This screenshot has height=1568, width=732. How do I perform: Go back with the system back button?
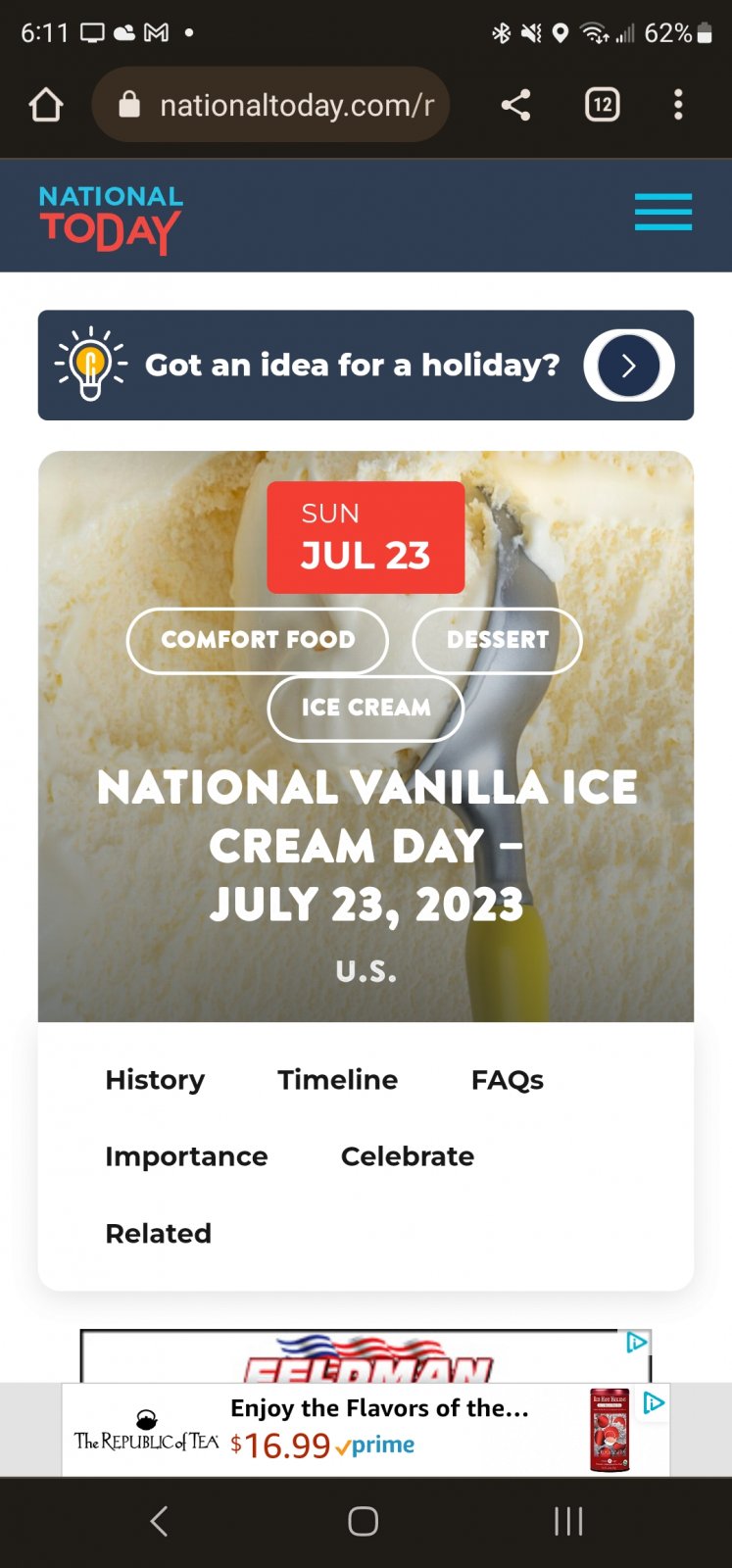coord(160,1521)
